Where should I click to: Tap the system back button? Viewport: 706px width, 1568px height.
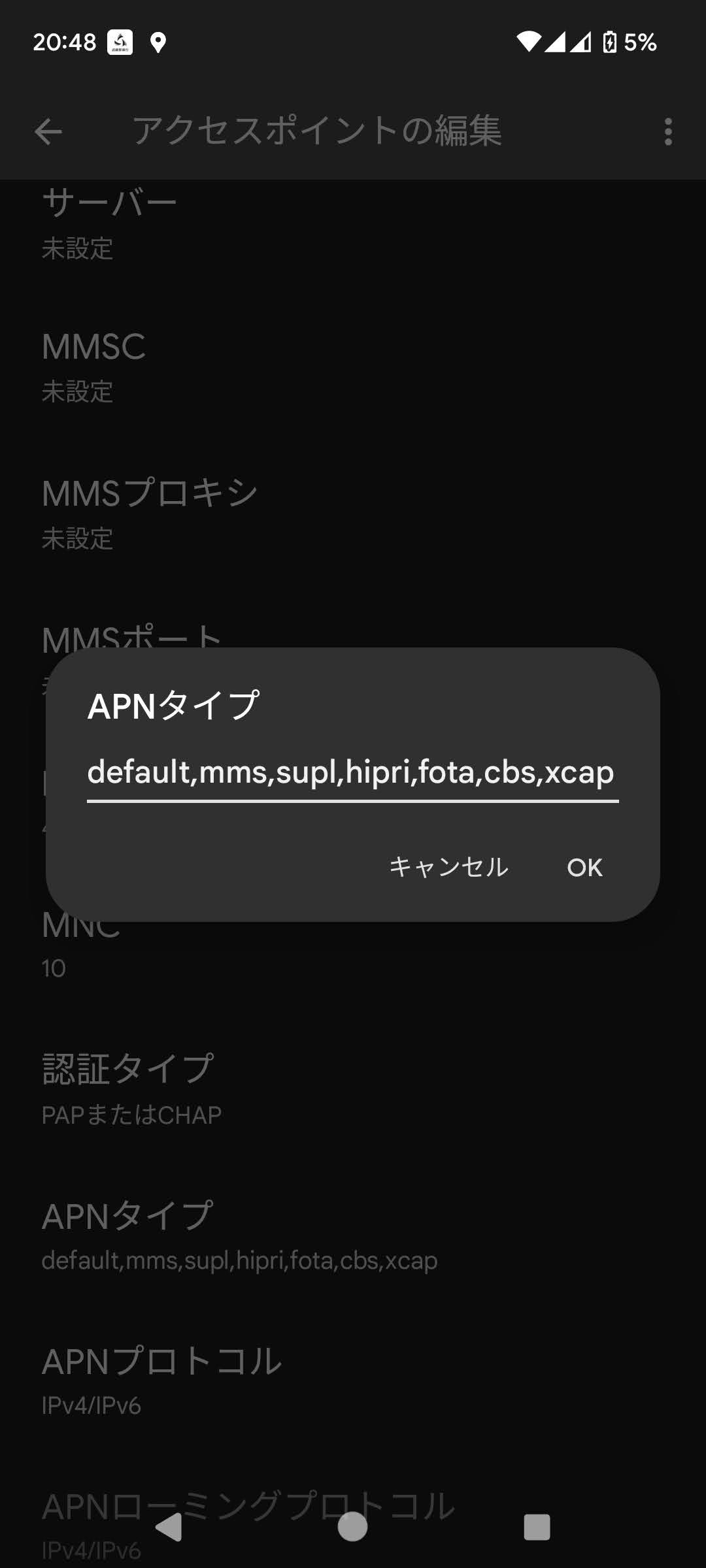(x=169, y=1527)
